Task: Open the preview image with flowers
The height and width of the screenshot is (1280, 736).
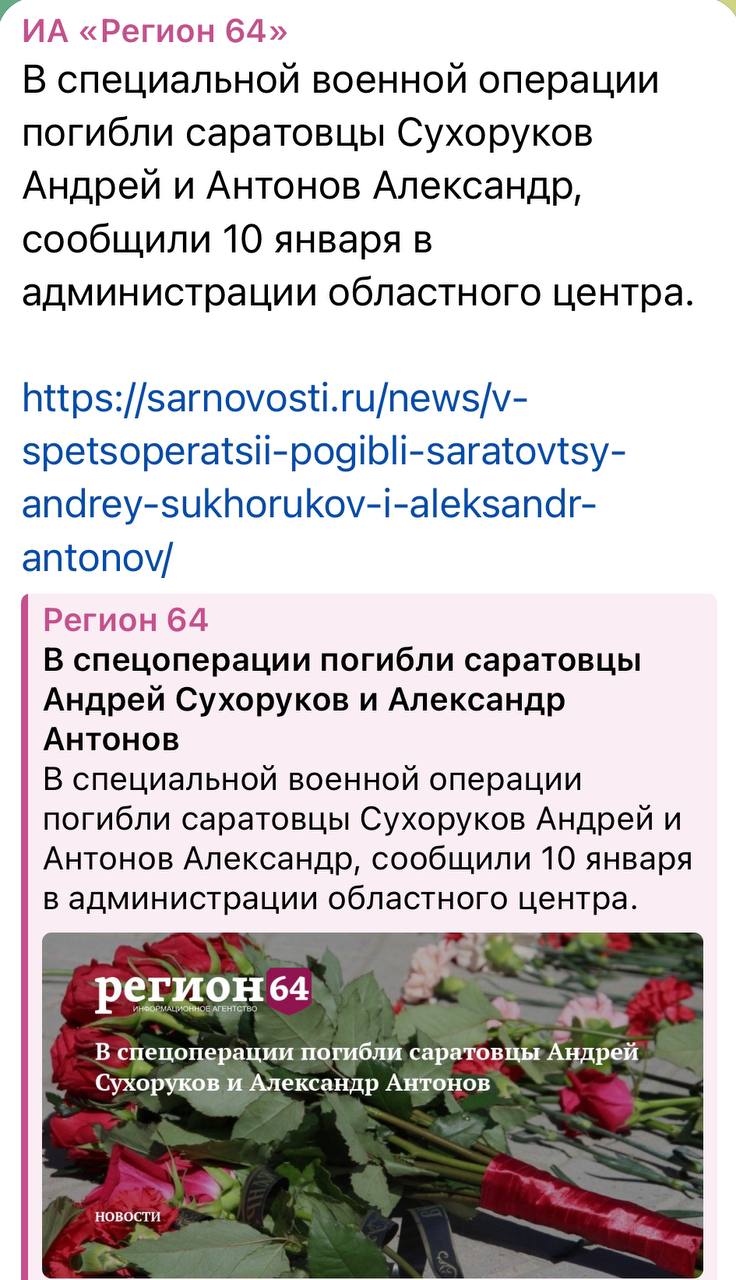Action: click(x=372, y=1104)
